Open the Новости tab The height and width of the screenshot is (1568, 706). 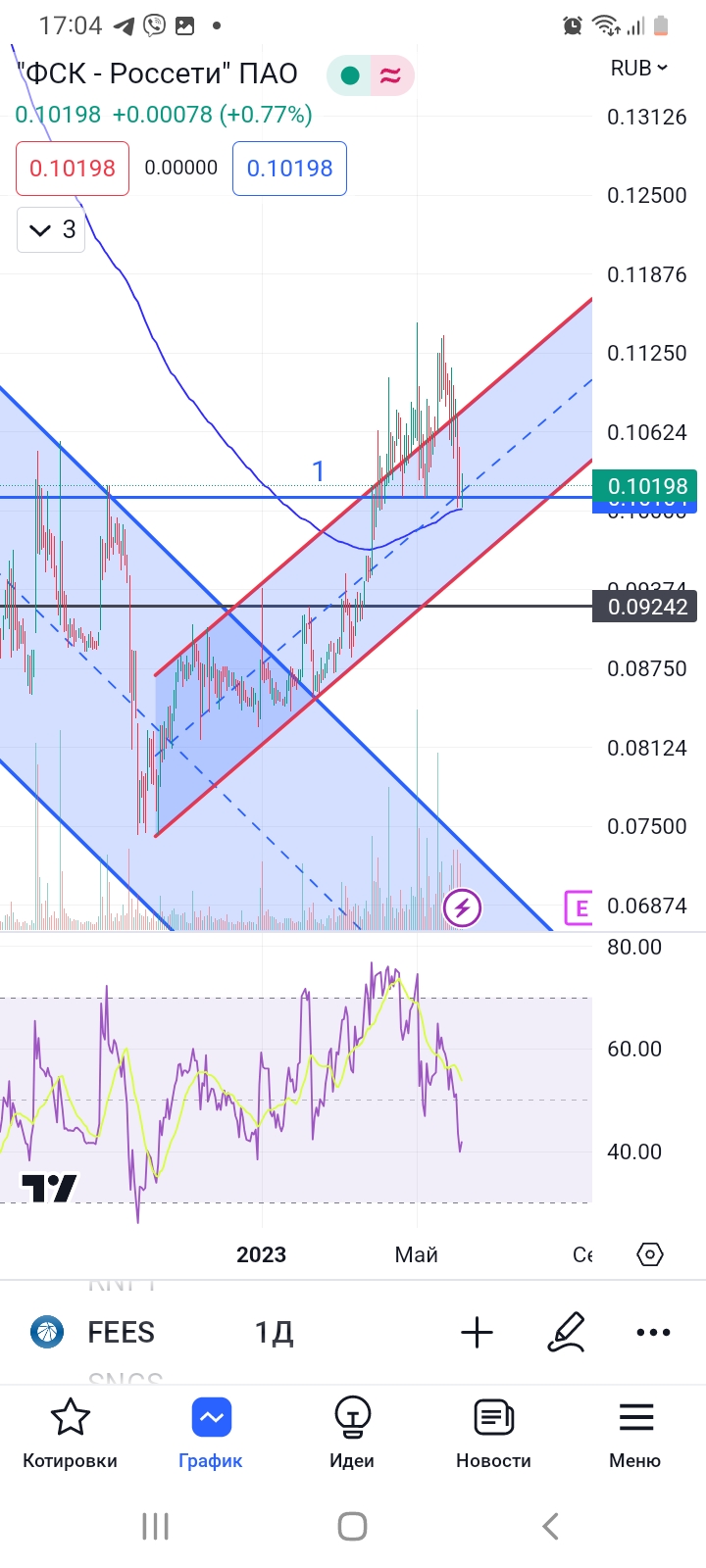(x=493, y=1434)
